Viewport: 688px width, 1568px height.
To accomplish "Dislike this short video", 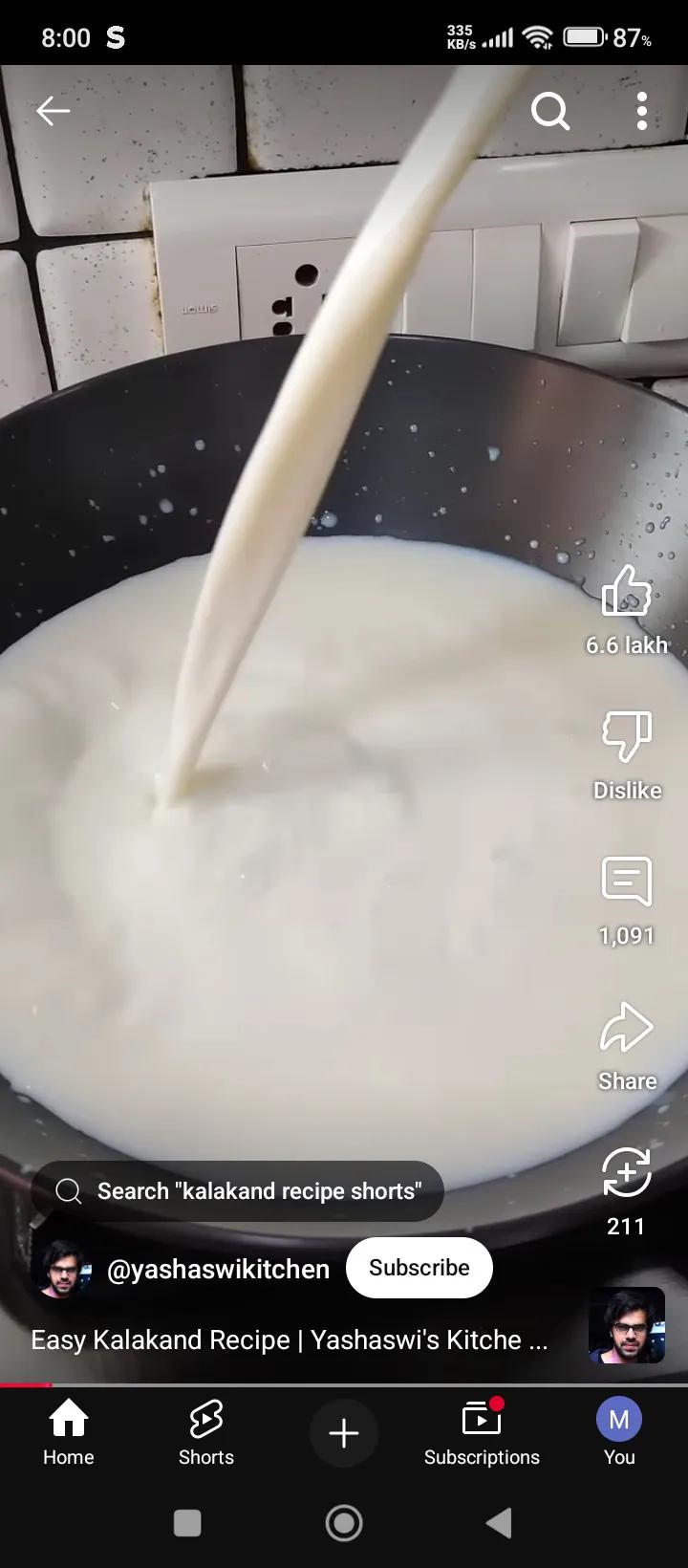I will pos(627,737).
